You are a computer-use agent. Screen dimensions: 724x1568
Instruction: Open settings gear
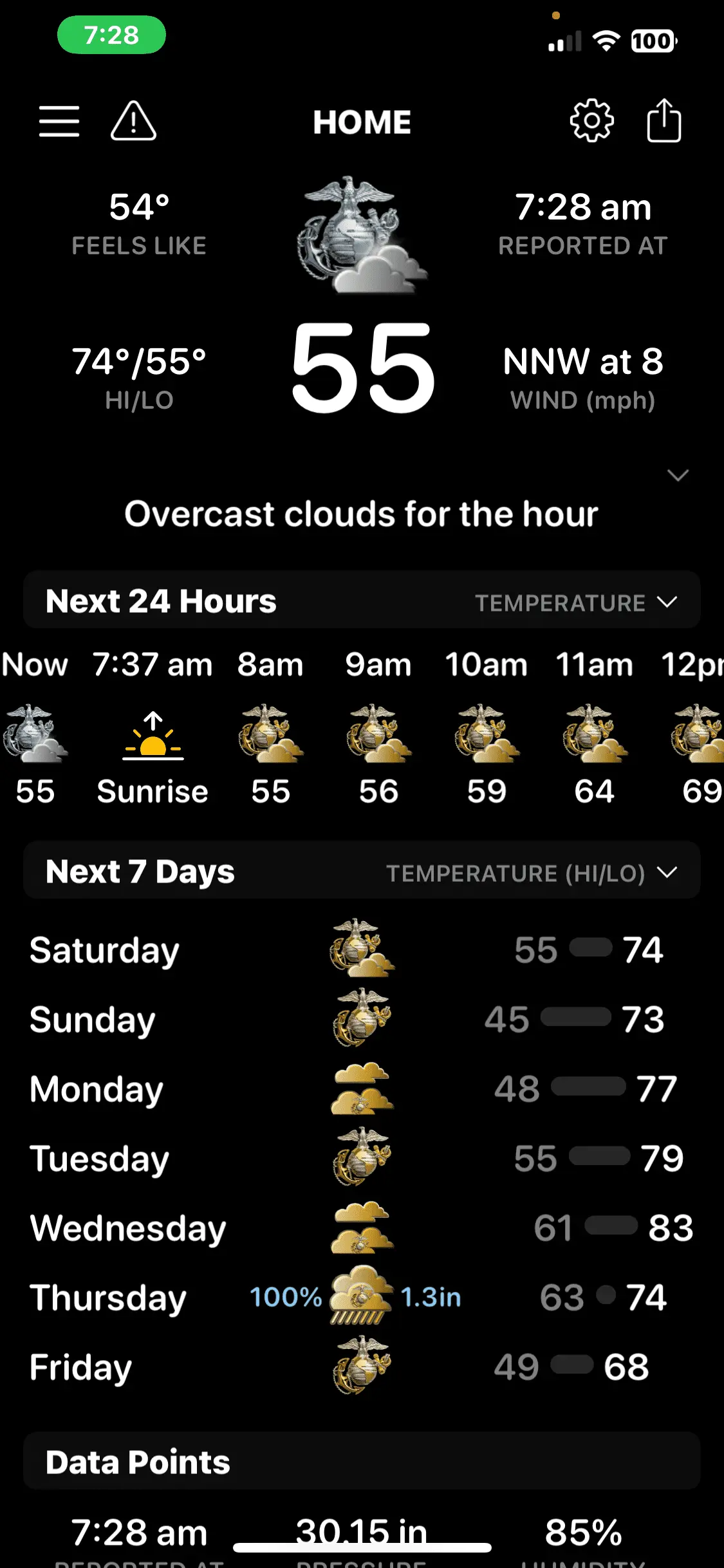coord(591,121)
